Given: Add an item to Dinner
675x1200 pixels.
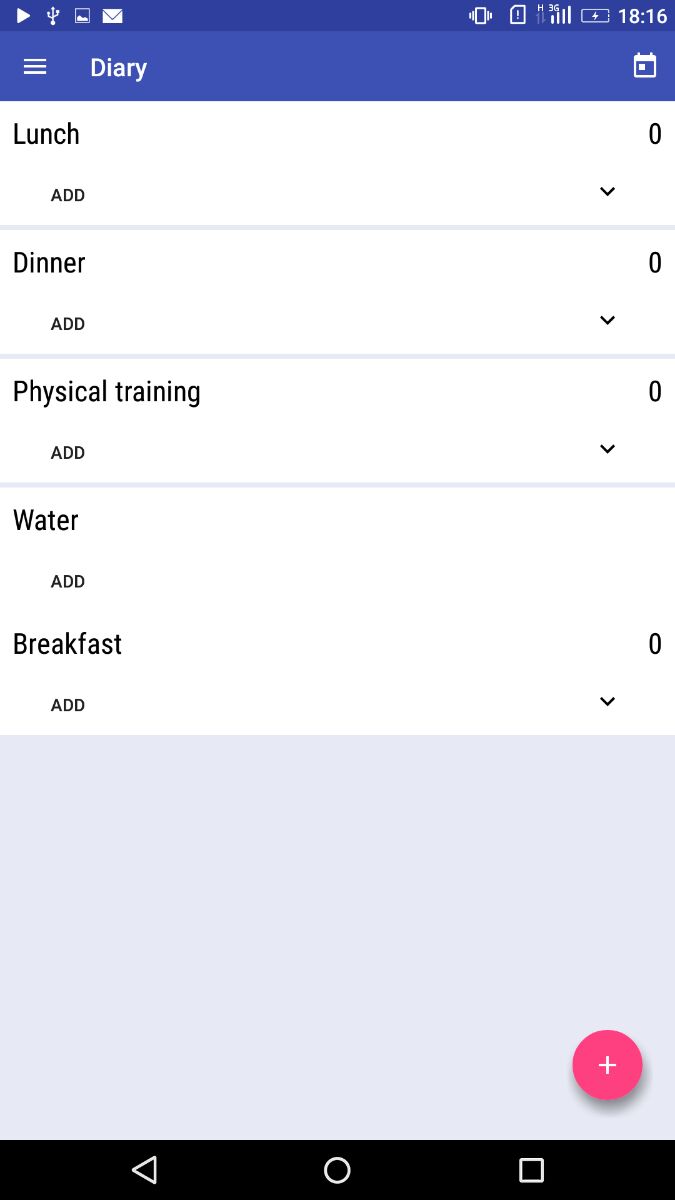Looking at the screenshot, I should click(68, 324).
